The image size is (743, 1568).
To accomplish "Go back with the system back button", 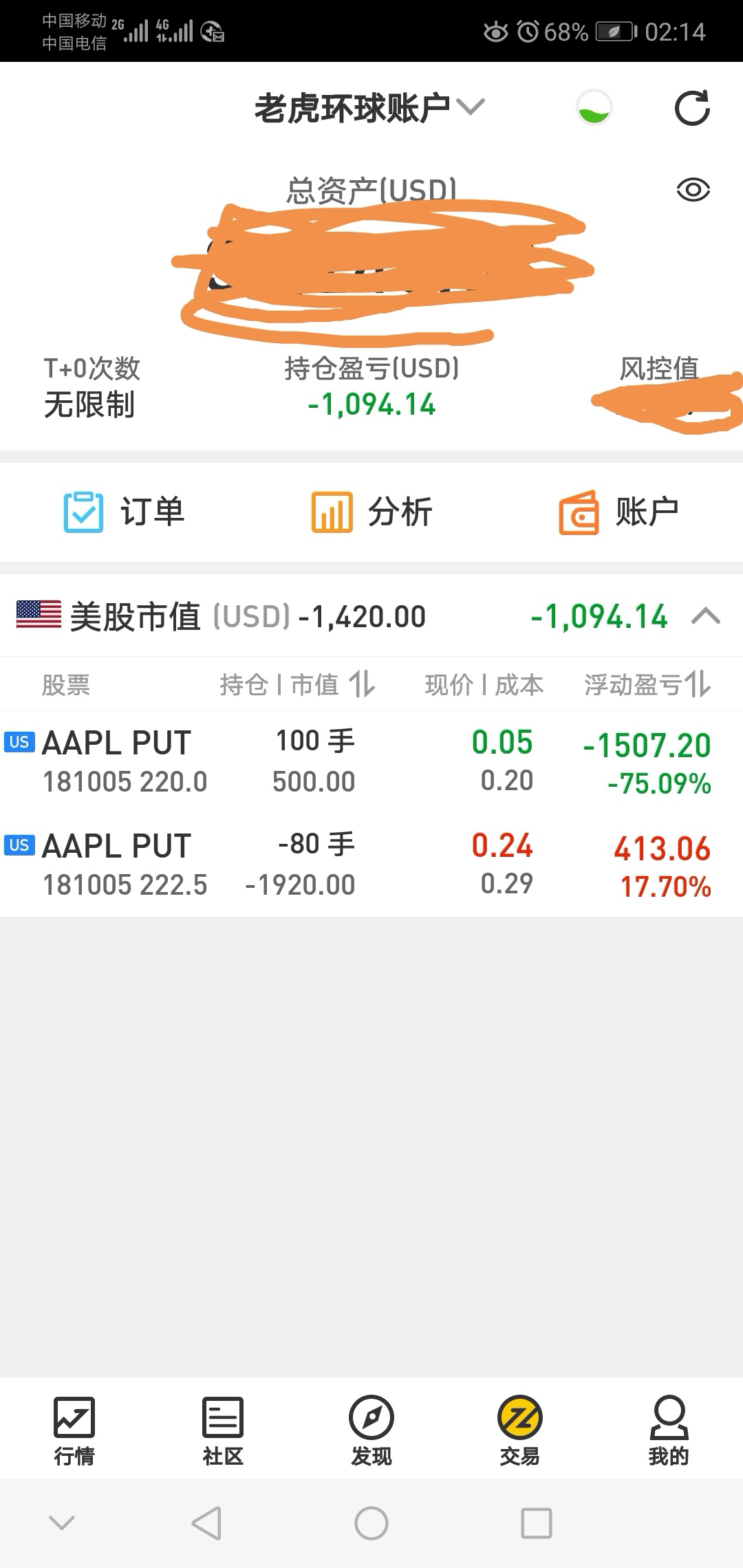I will (x=206, y=1523).
